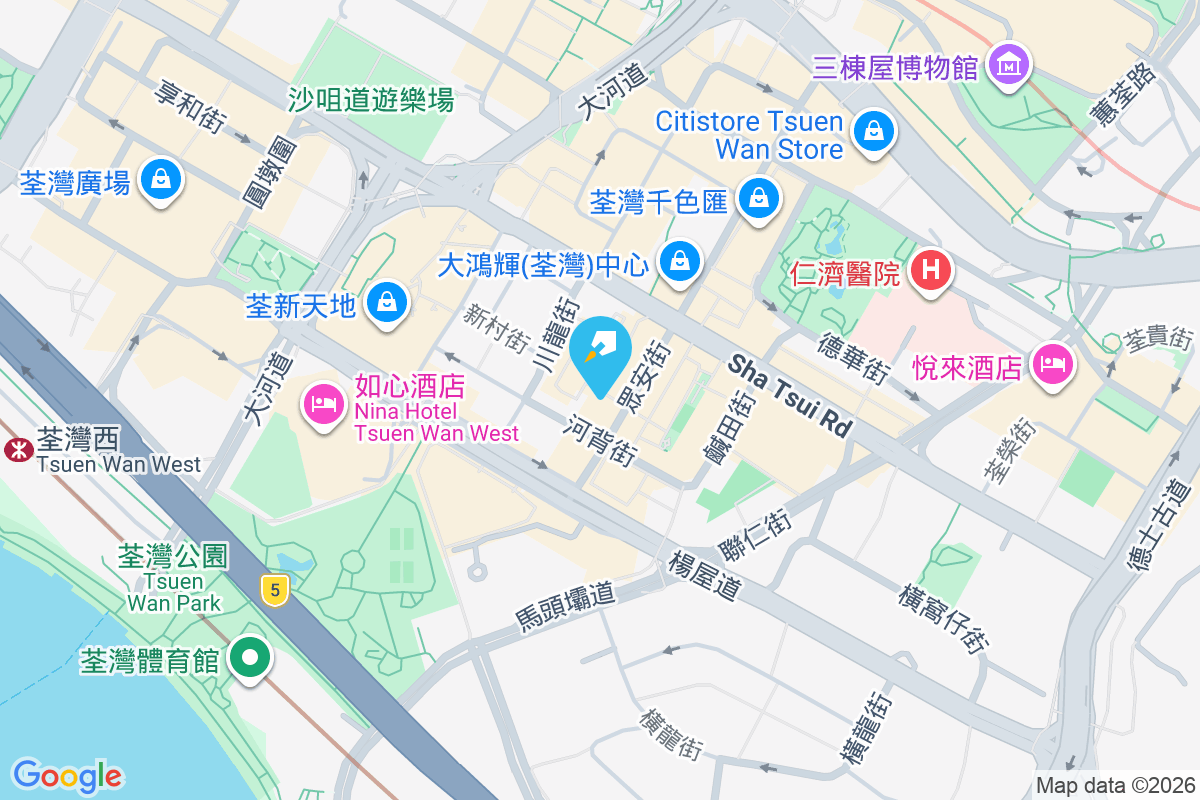The width and height of the screenshot is (1200, 800).
Task: Select the 大鴻輝(荃灣)中心 shopping pin
Action: 681,261
